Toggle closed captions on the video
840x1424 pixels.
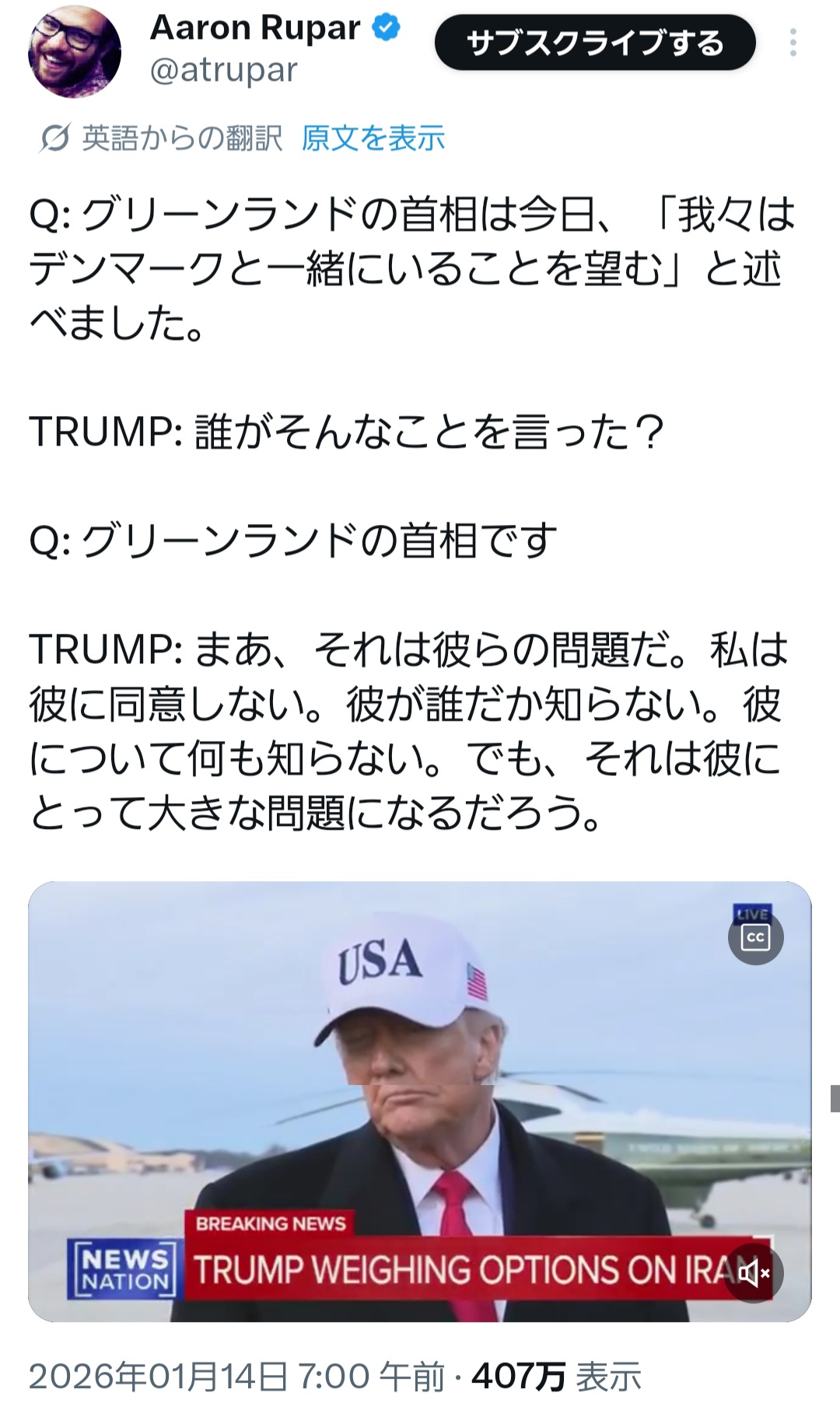click(755, 937)
